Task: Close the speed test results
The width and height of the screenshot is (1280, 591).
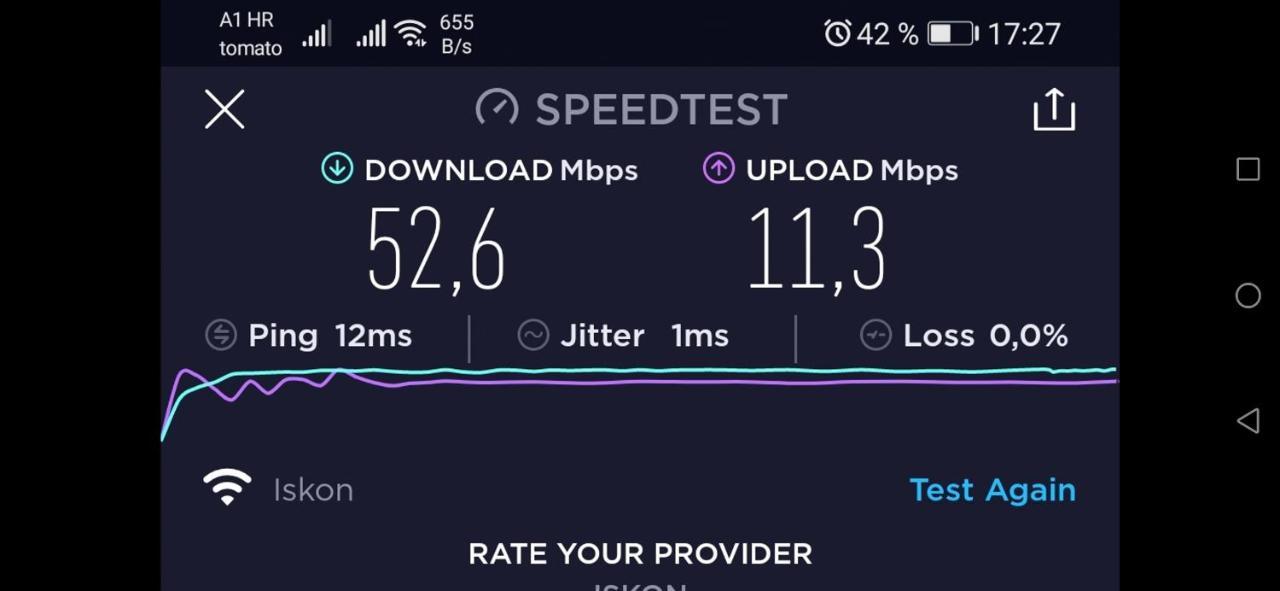Action: pyautogui.click(x=225, y=109)
